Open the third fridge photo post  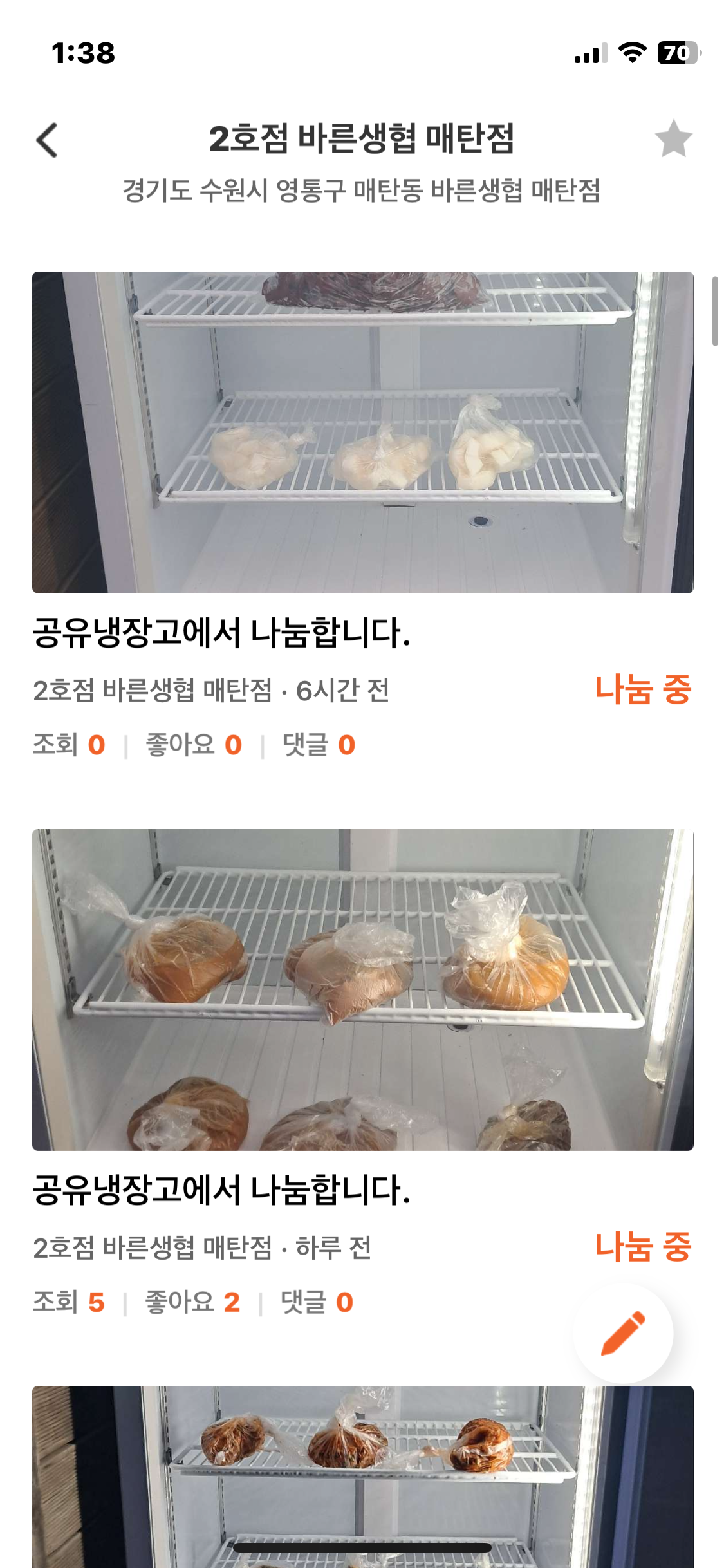tap(362, 1474)
